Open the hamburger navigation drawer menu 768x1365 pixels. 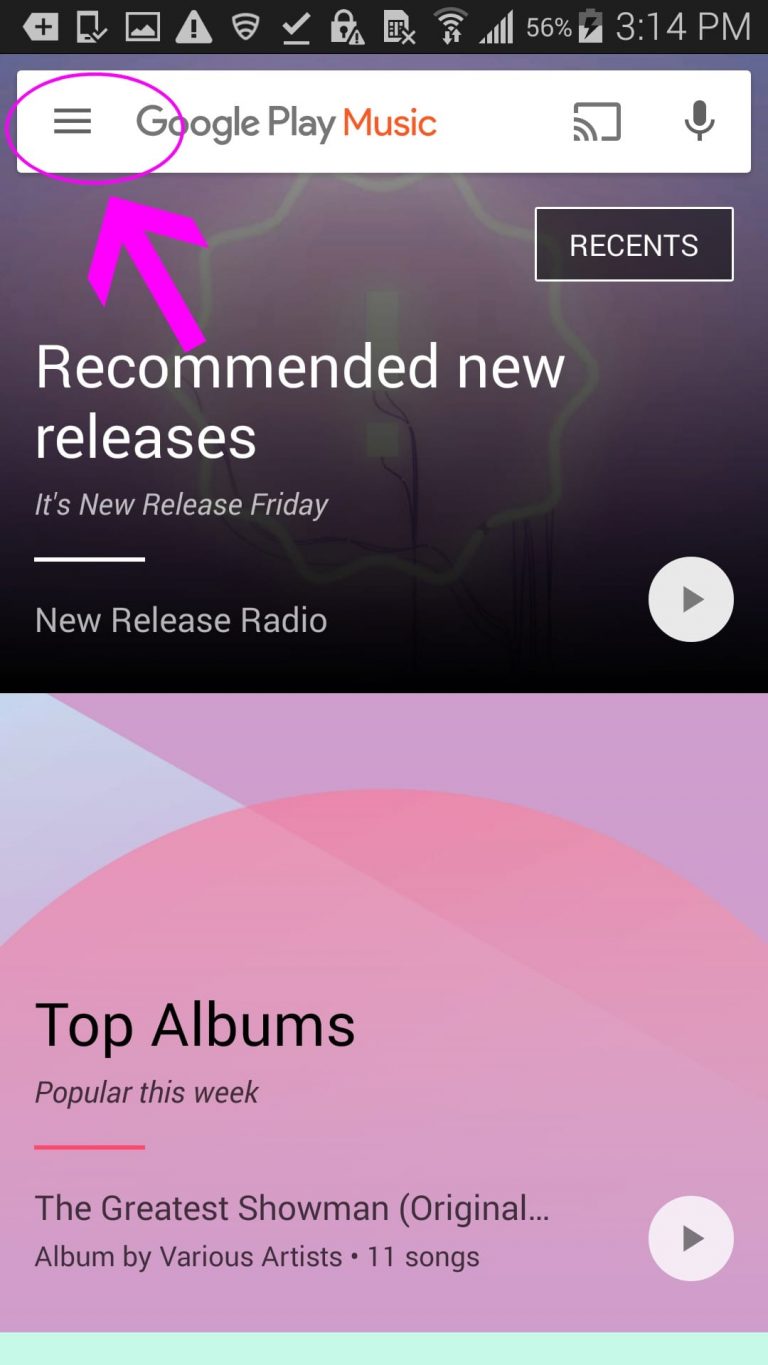(72, 122)
